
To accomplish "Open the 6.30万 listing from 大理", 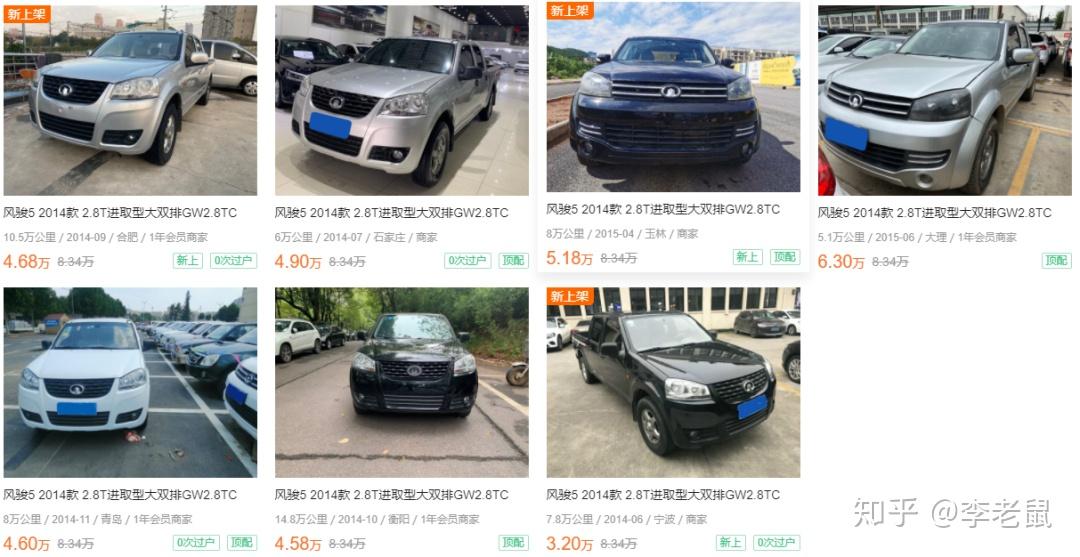I will tap(944, 100).
